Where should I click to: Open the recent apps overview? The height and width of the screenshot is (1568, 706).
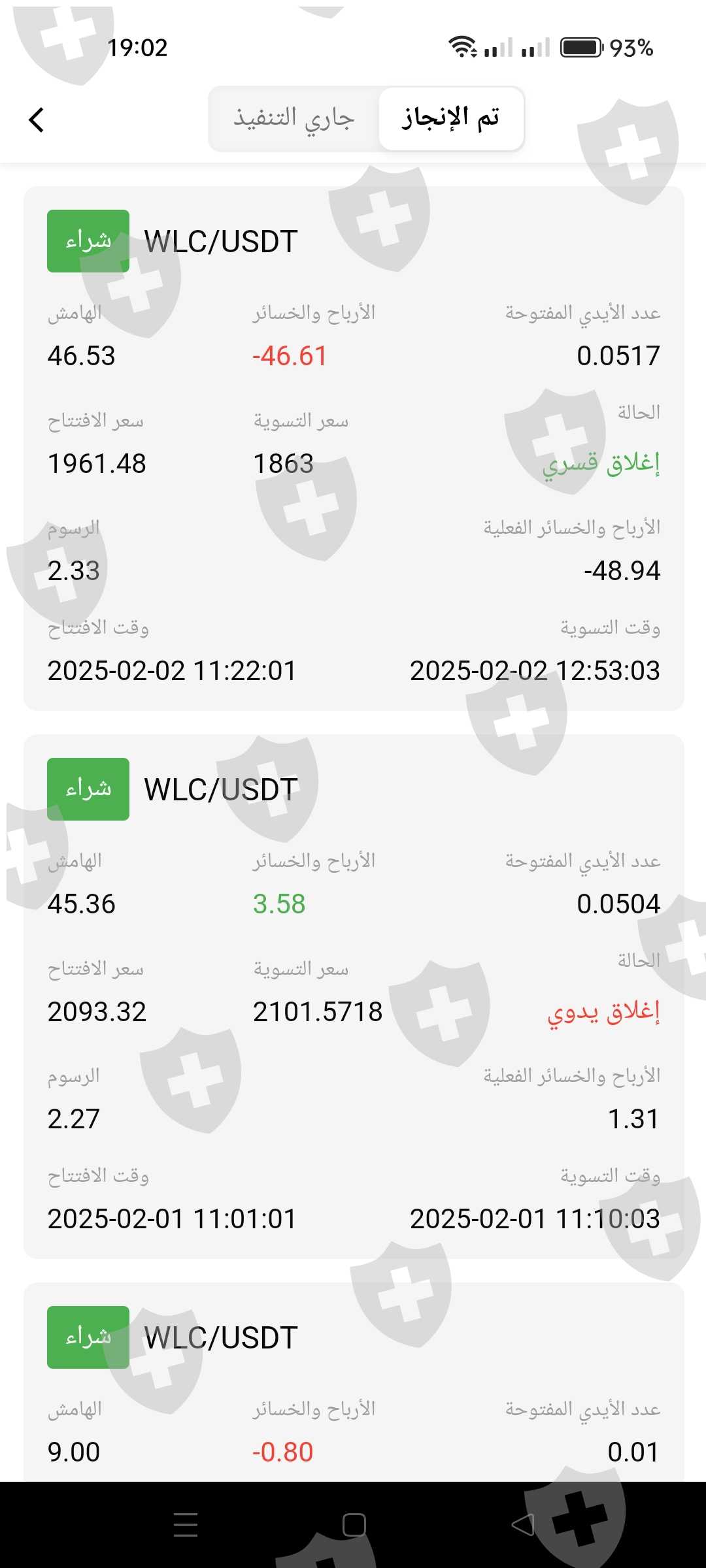pyautogui.click(x=186, y=1525)
